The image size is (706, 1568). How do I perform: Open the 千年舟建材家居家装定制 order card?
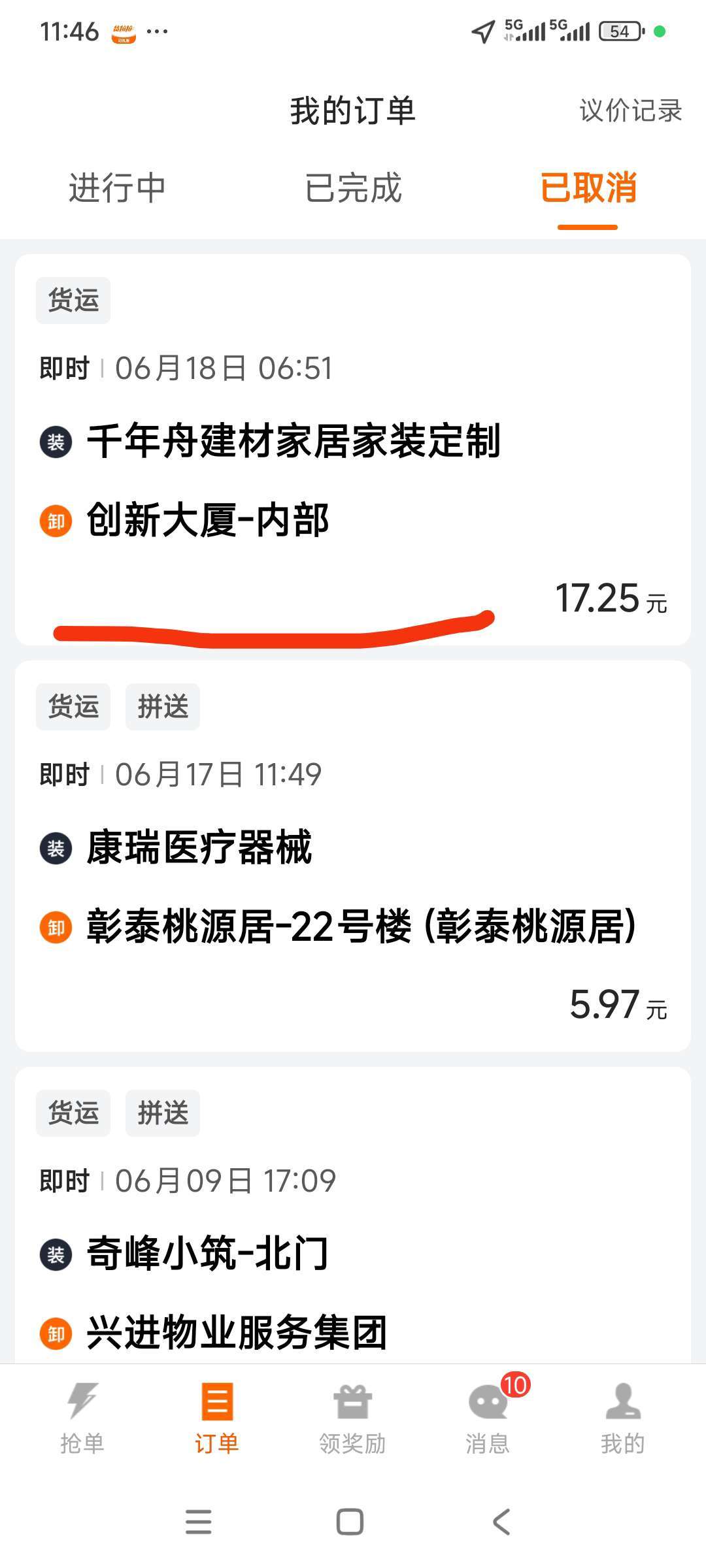(x=353, y=449)
